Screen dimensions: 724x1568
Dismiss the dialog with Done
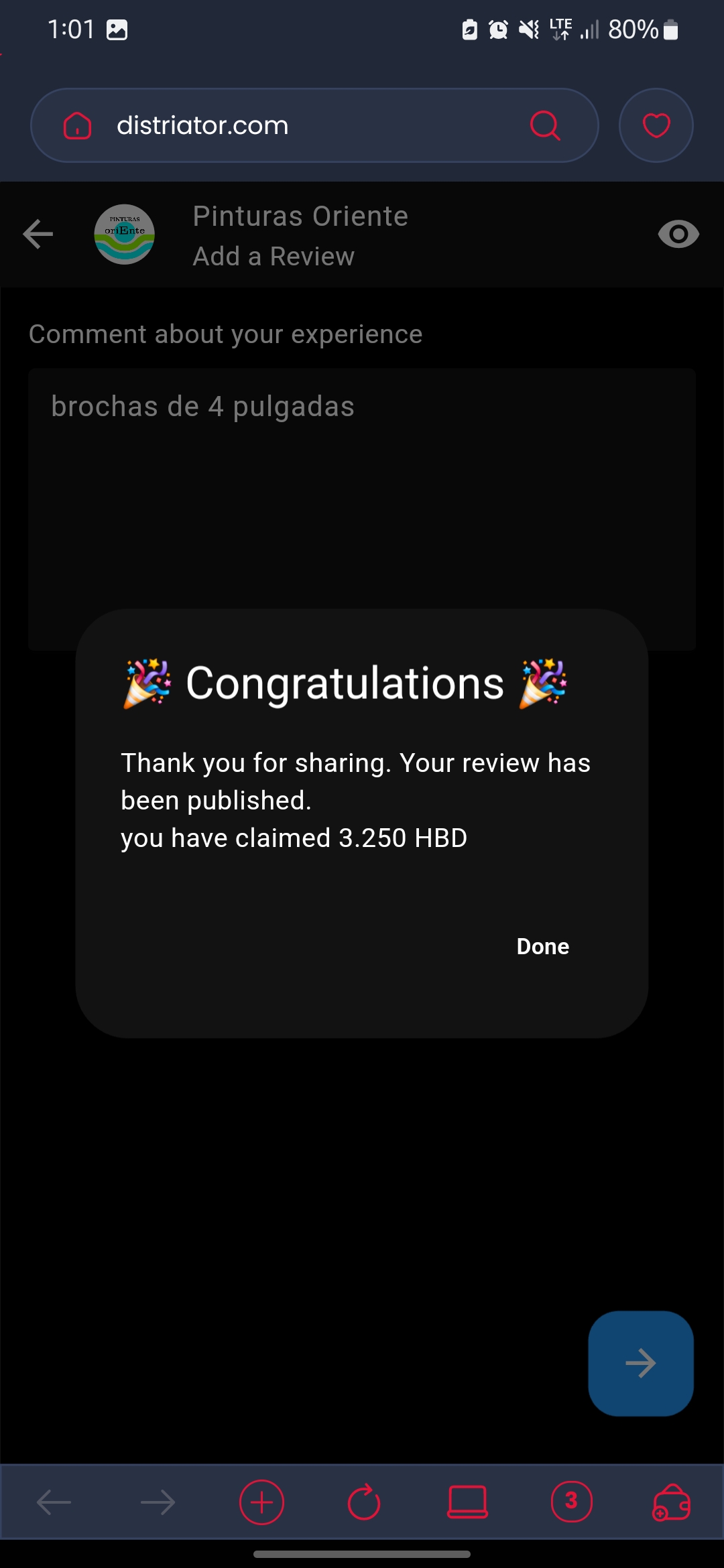[542, 946]
